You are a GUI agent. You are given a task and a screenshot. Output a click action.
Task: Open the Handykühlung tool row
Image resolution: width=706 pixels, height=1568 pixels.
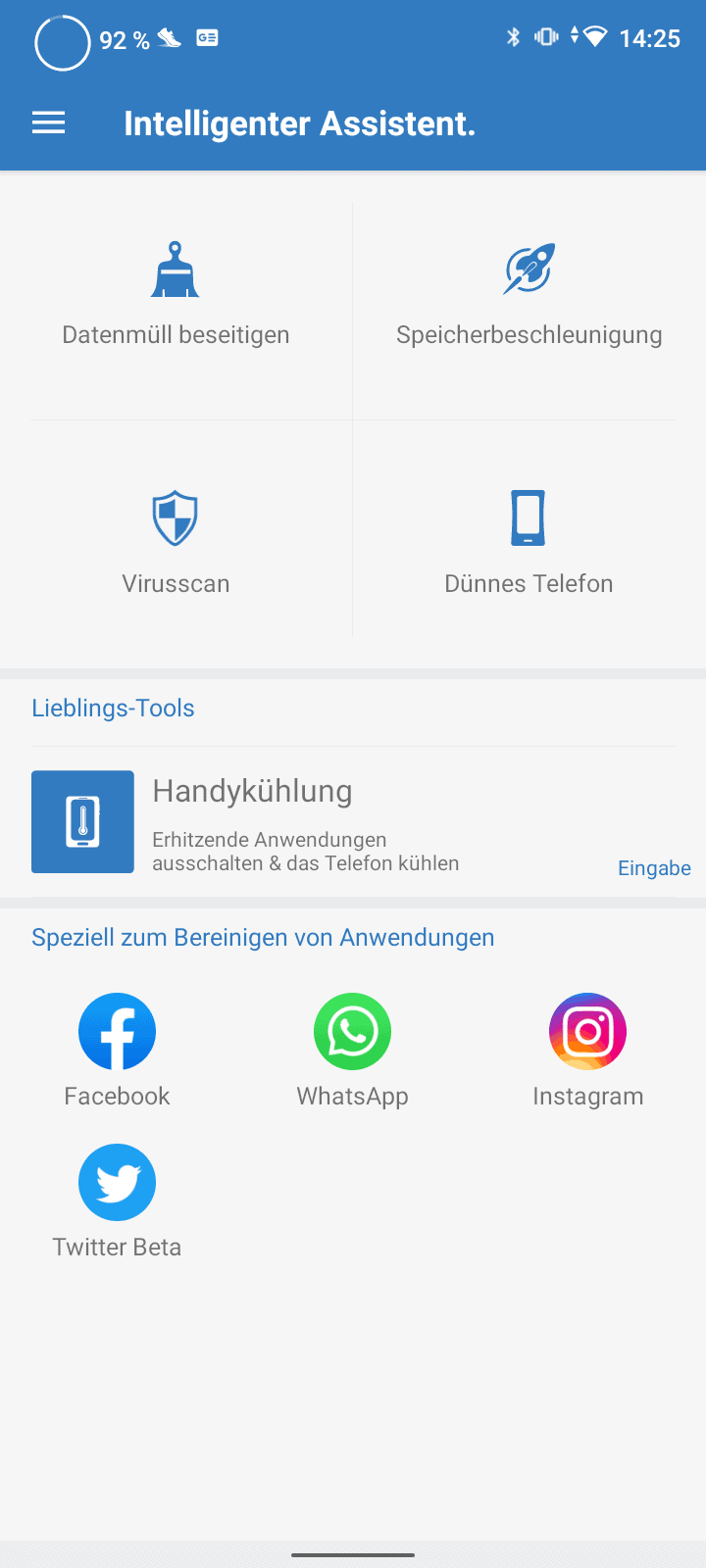click(x=304, y=821)
